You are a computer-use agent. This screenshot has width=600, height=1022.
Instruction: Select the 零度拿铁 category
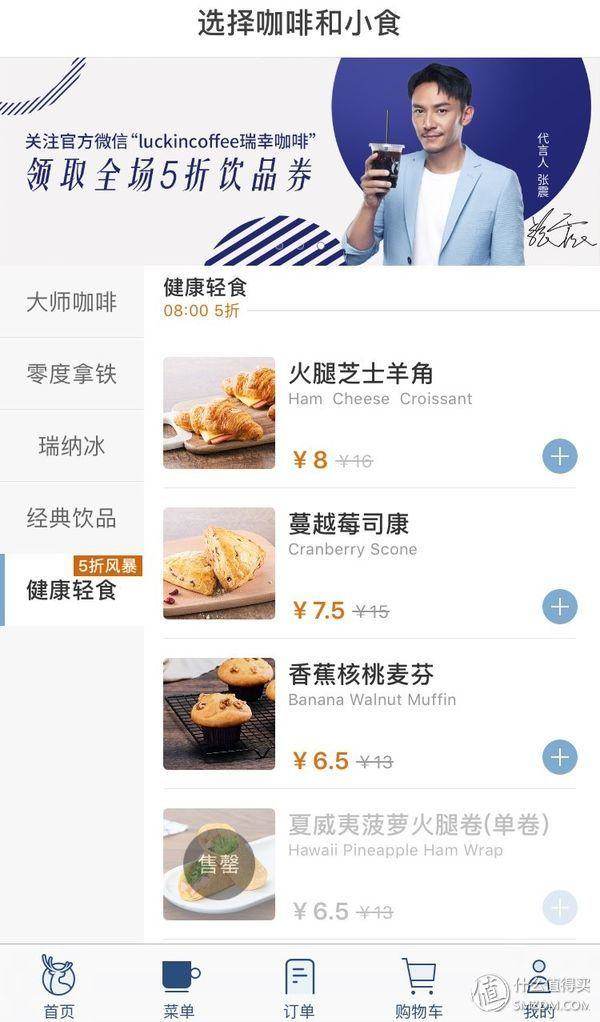click(x=71, y=374)
